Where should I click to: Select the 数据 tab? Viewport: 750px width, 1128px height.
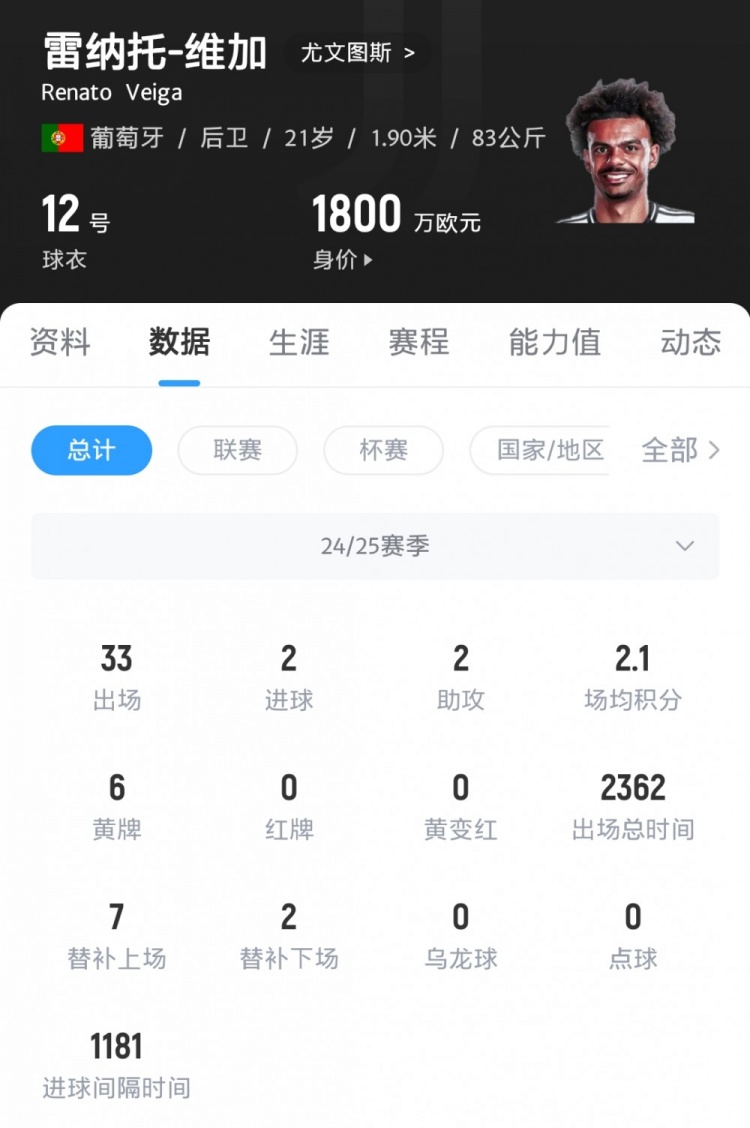tap(179, 342)
